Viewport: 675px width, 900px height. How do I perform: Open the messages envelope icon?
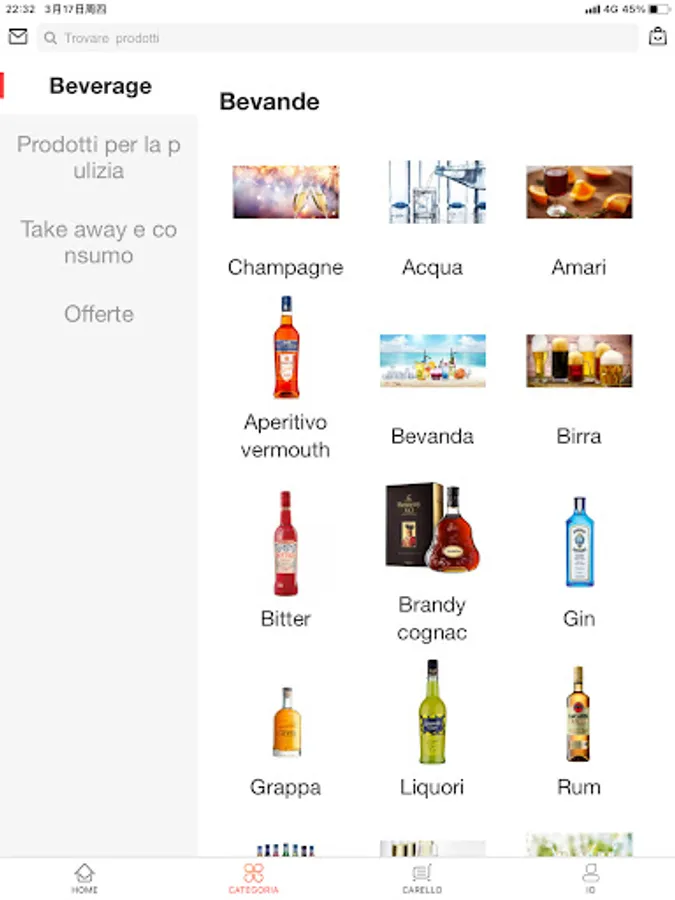tap(18, 37)
